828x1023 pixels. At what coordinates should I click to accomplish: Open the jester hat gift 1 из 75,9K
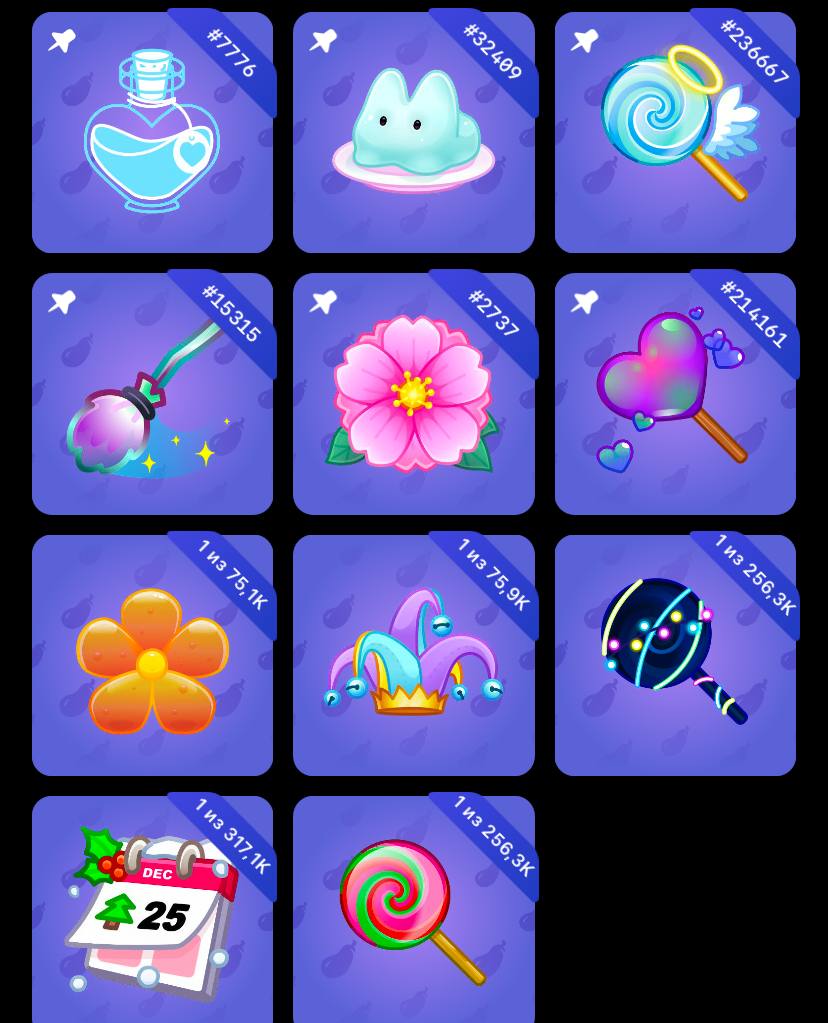click(x=413, y=656)
